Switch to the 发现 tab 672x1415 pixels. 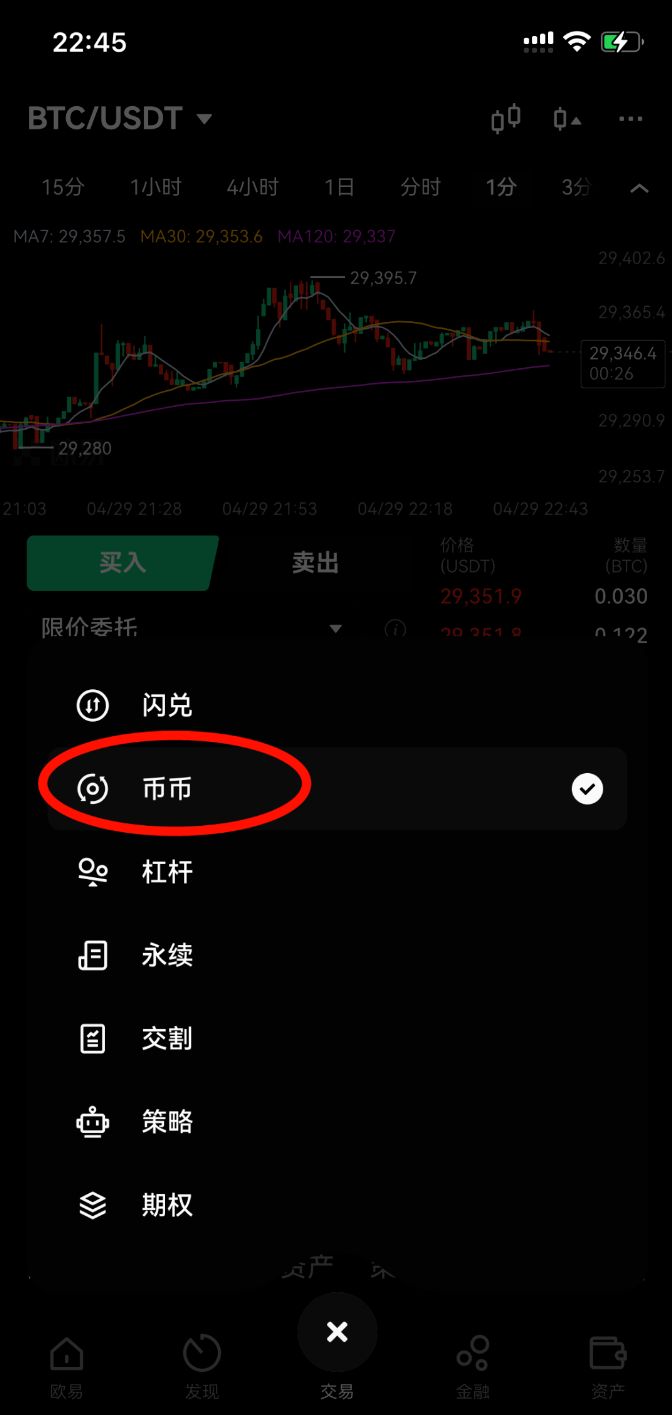click(202, 1365)
